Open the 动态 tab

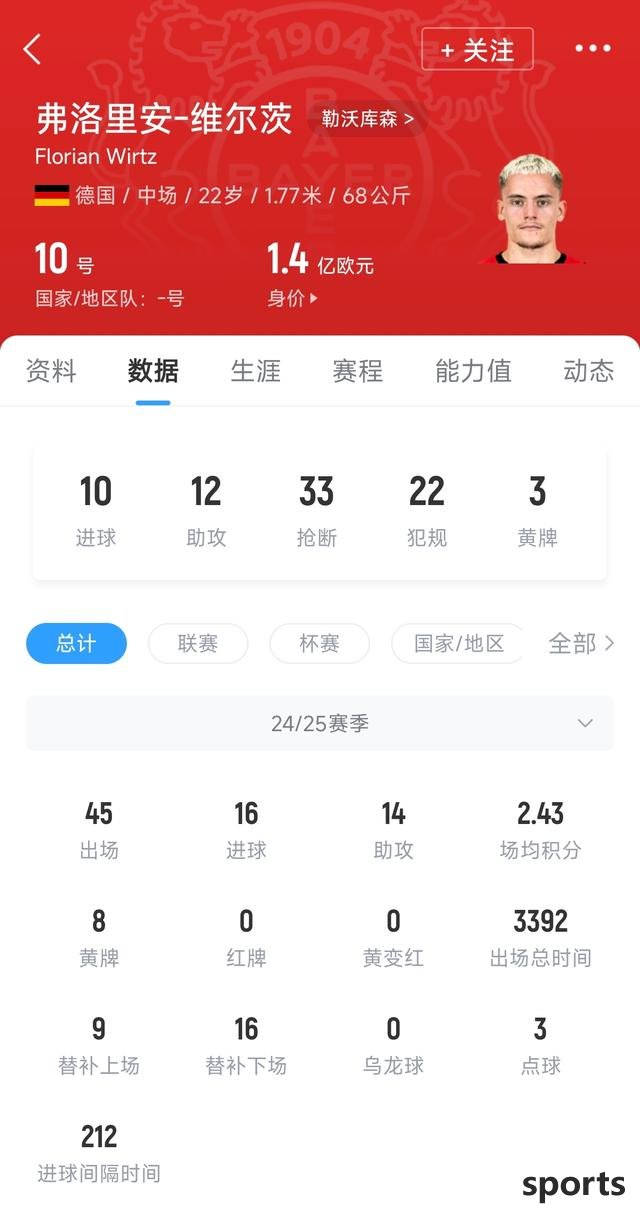[x=588, y=371]
